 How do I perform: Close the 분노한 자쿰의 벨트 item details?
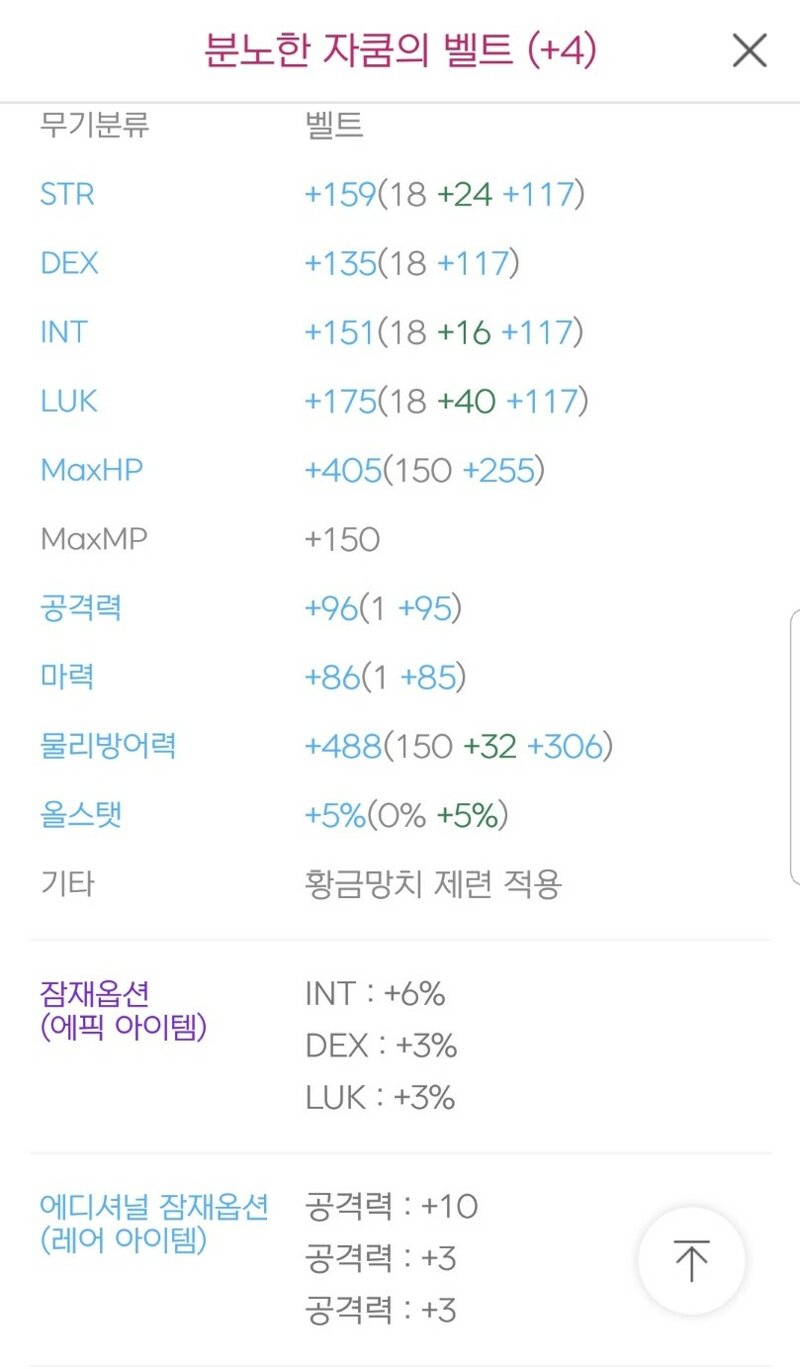point(749,50)
